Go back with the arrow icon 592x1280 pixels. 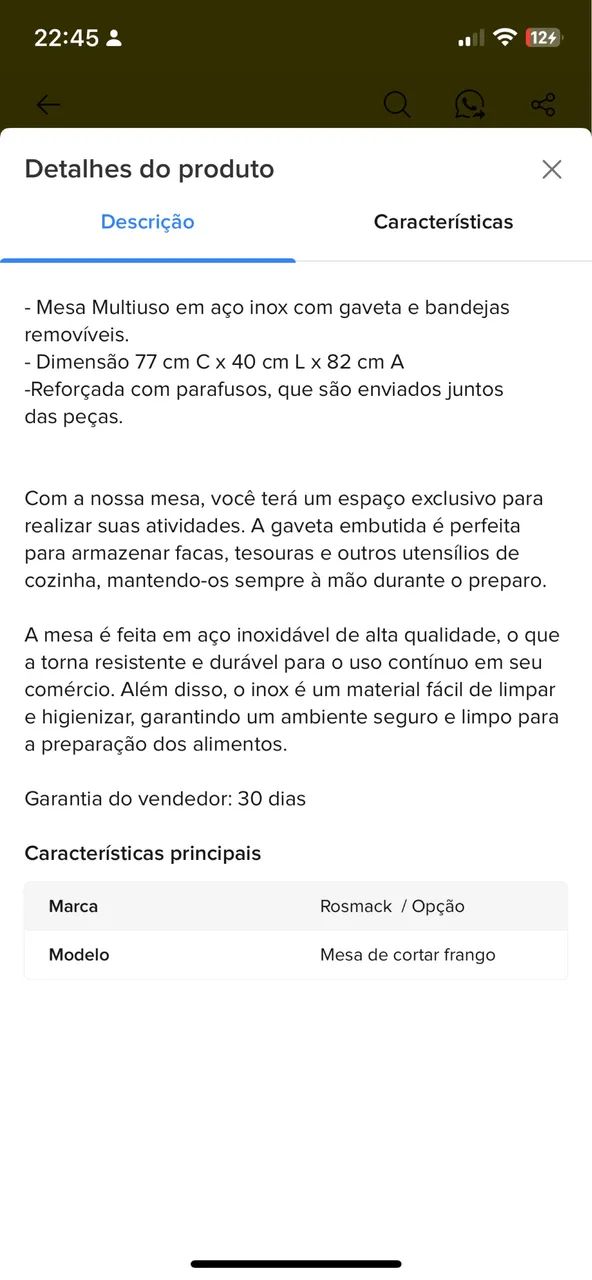tap(48, 104)
